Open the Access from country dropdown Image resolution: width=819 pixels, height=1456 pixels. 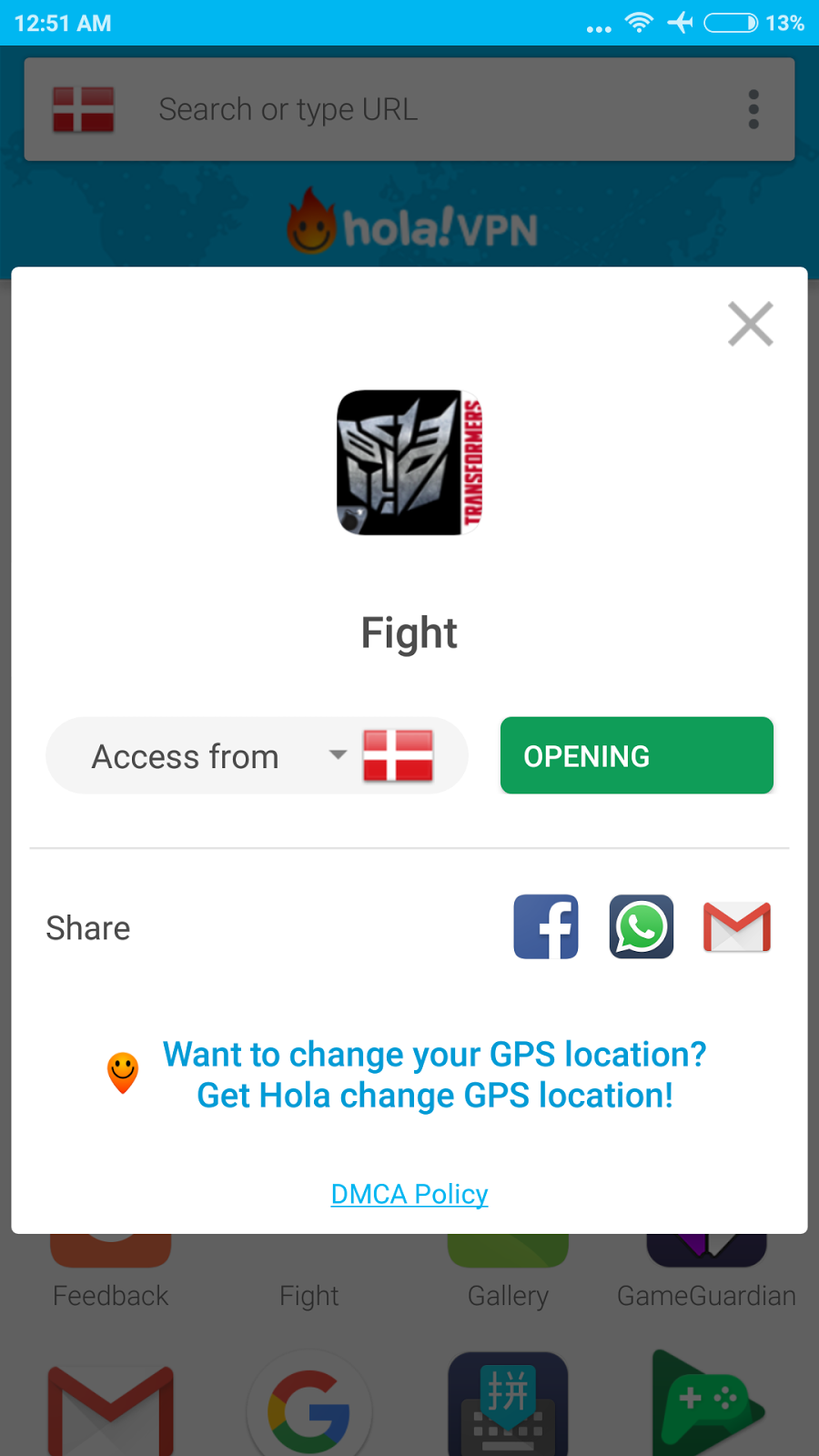(257, 755)
